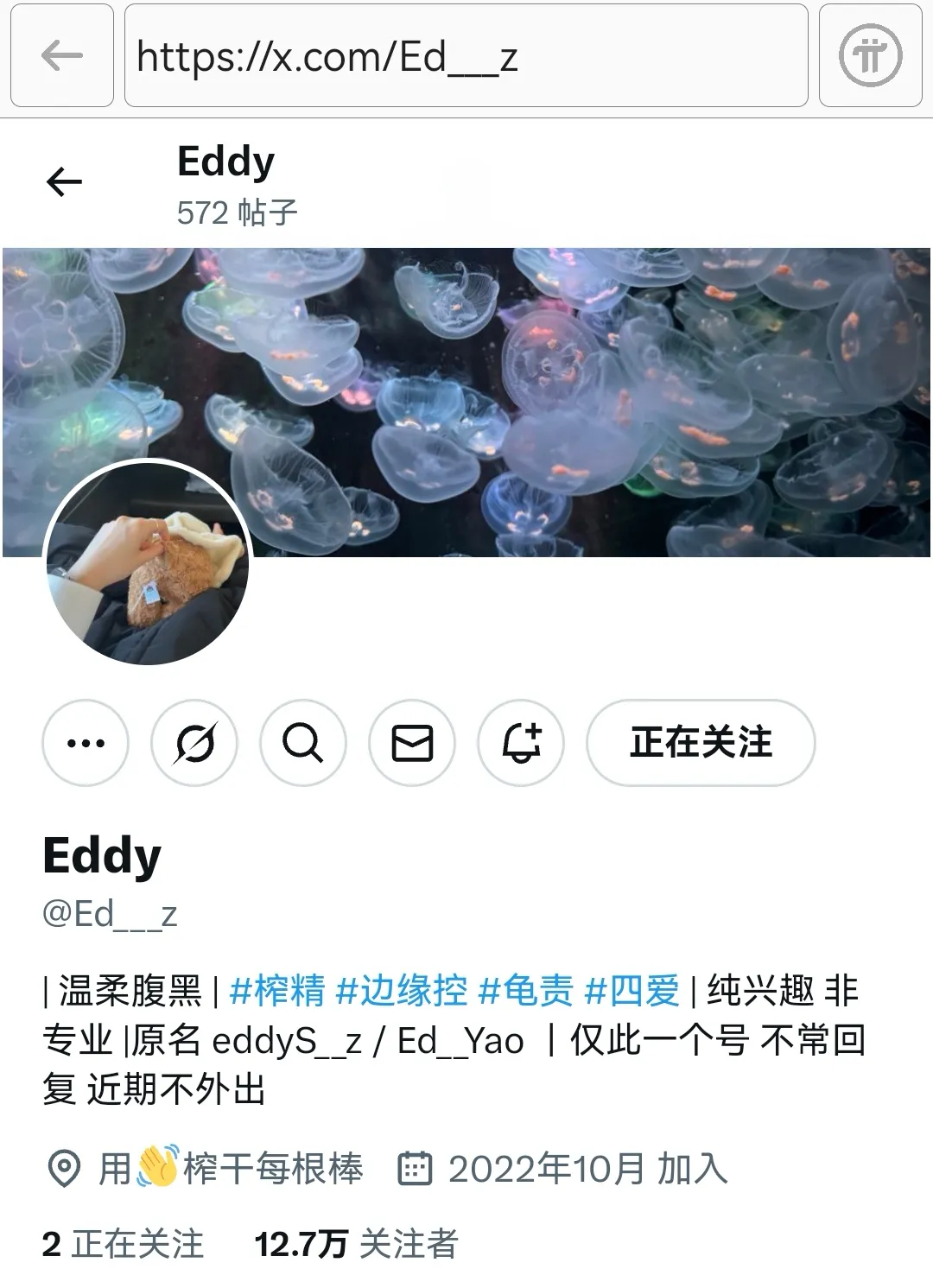Image resolution: width=933 pixels, height=1288 pixels.
Task: Open the three-dot more options menu
Action: [x=86, y=743]
